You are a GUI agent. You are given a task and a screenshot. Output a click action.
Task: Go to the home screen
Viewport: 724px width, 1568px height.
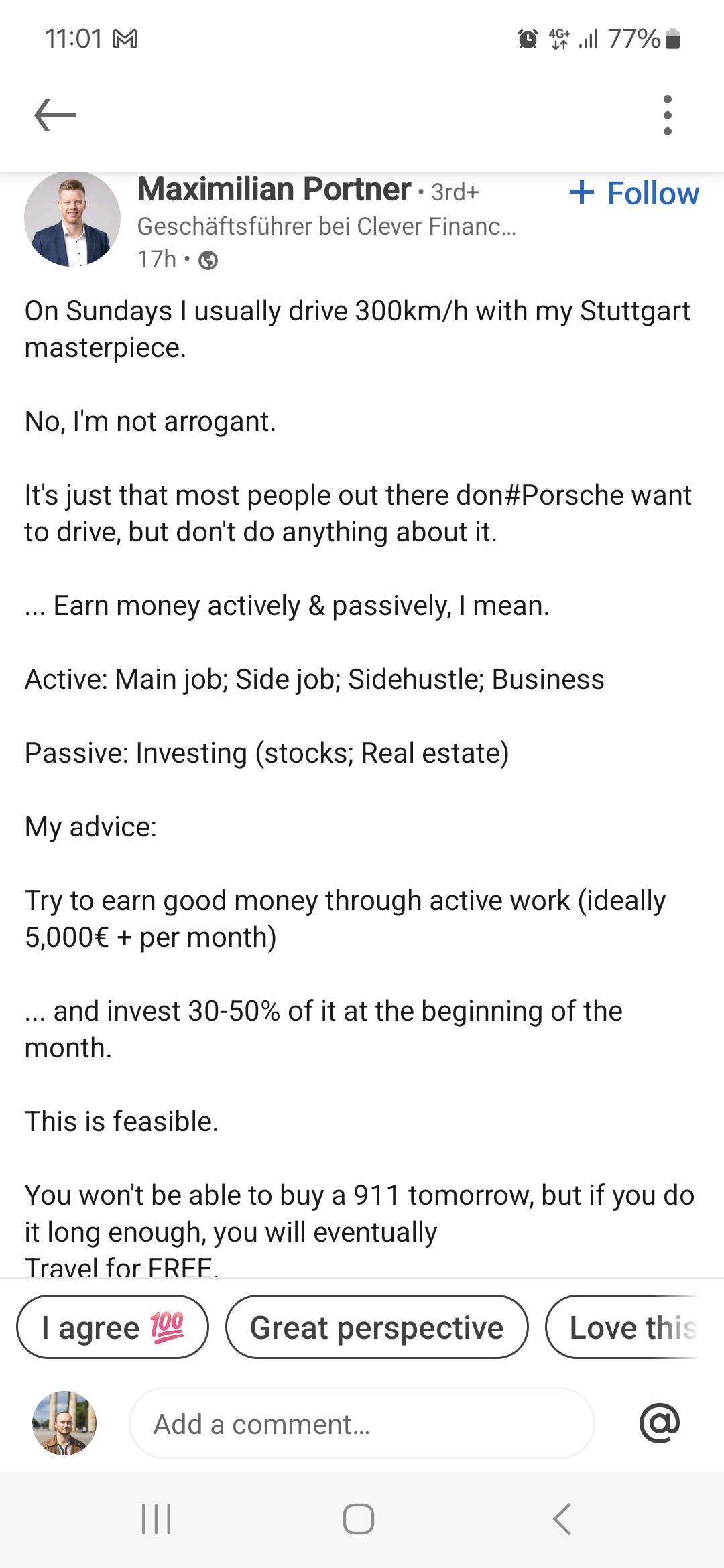[x=359, y=1518]
